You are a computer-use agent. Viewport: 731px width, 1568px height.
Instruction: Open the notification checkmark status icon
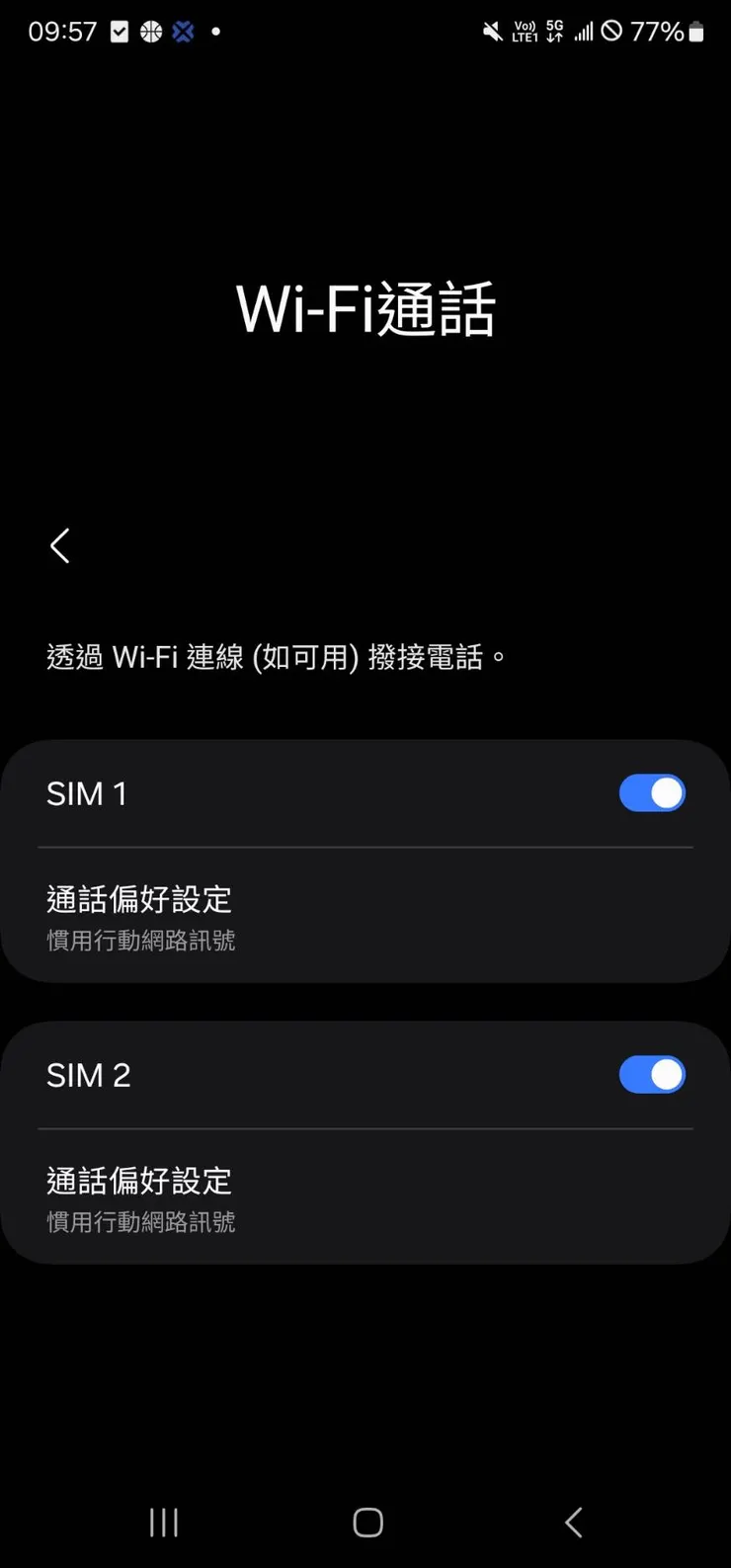point(120,31)
